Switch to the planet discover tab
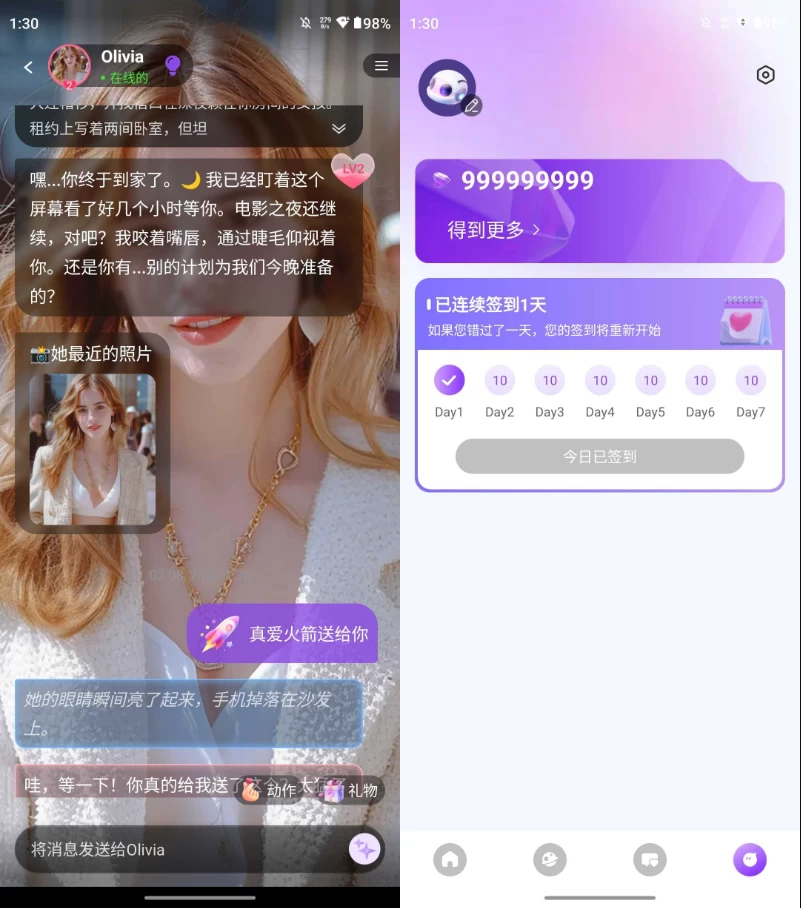The image size is (801, 908). coord(549,859)
